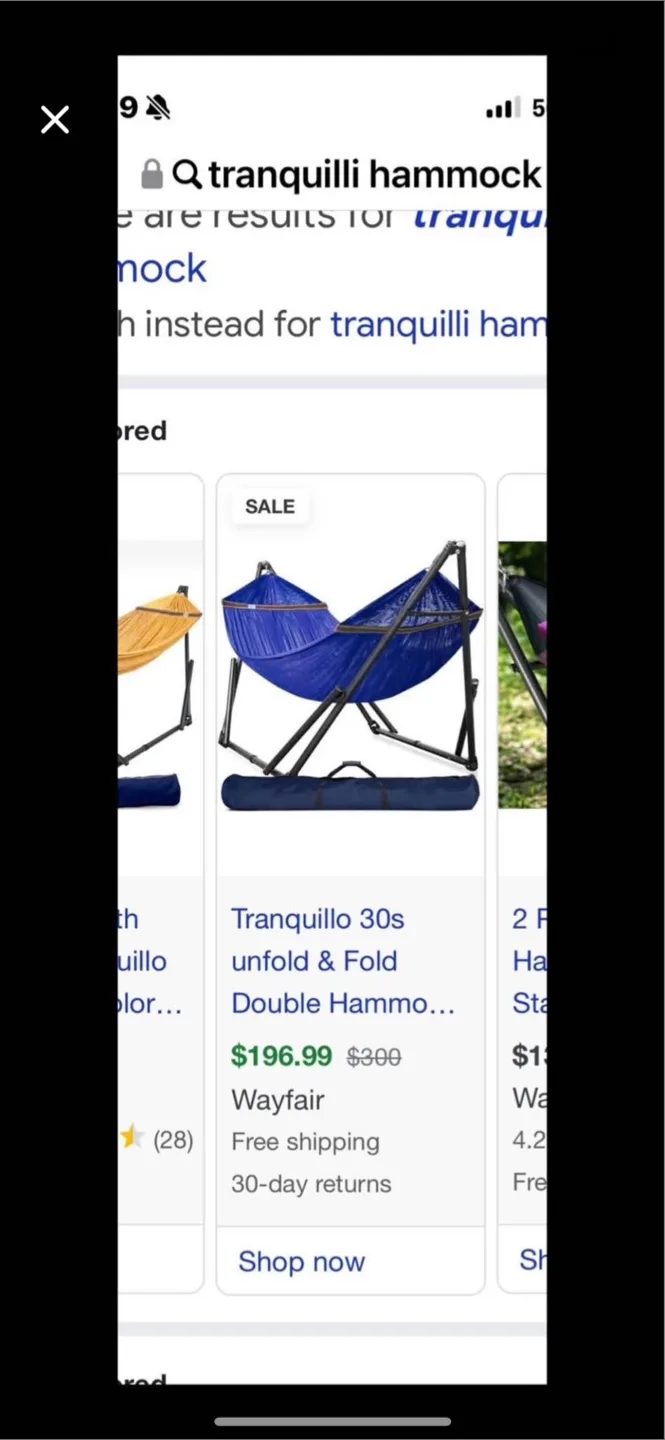665x1440 pixels.
Task: Open the partially visible 2 Person hammock card
Action: point(523,680)
